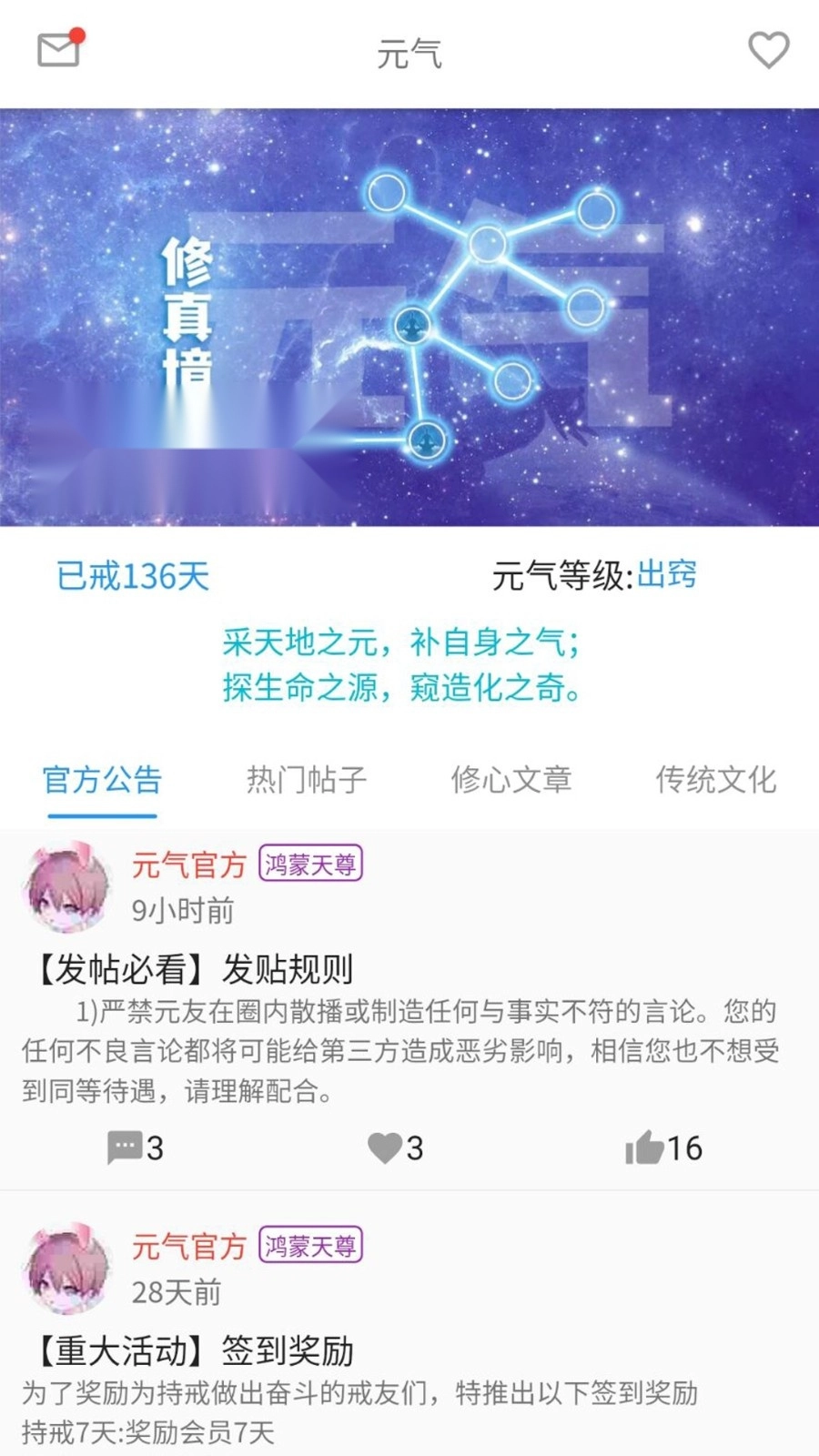Open the 鸿蒙天尊 rank badge on first post
Screen dimensions: 819x1456
coord(310,864)
